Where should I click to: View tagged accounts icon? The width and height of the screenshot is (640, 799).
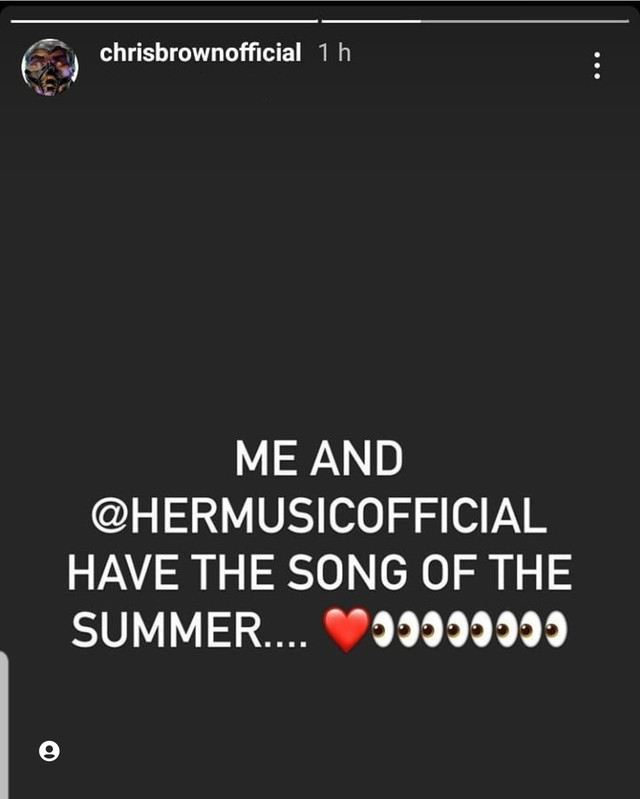[x=49, y=751]
